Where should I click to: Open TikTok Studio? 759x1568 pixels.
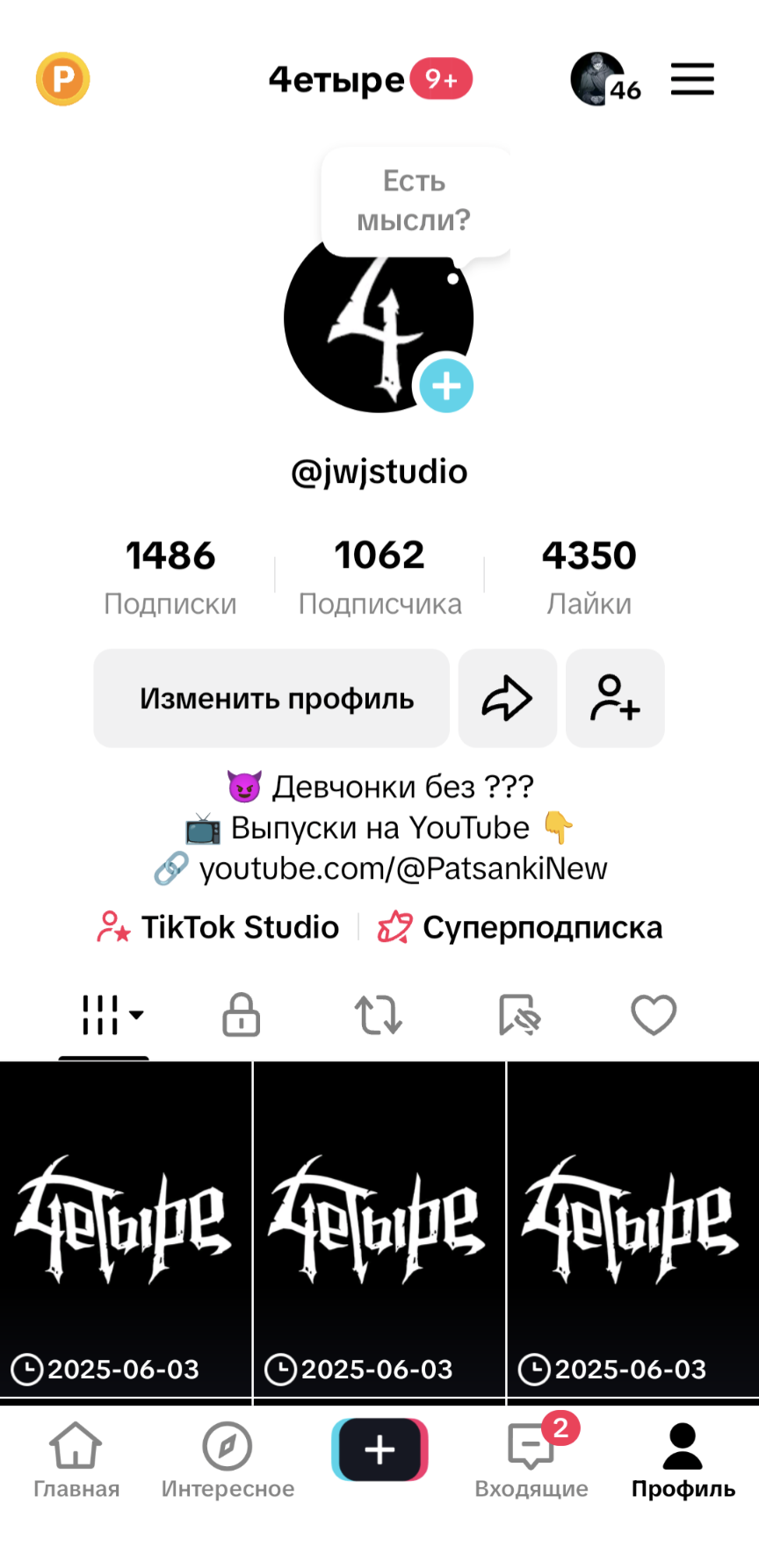(x=219, y=927)
